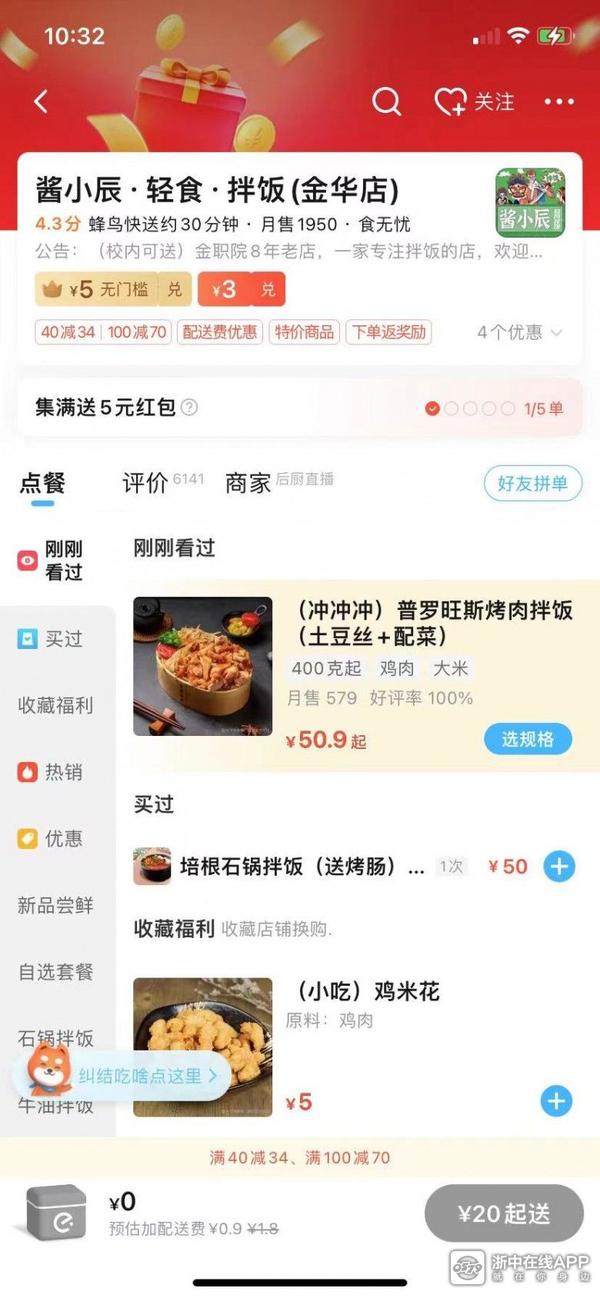Switch to the 评价 reviews tab

point(145,484)
